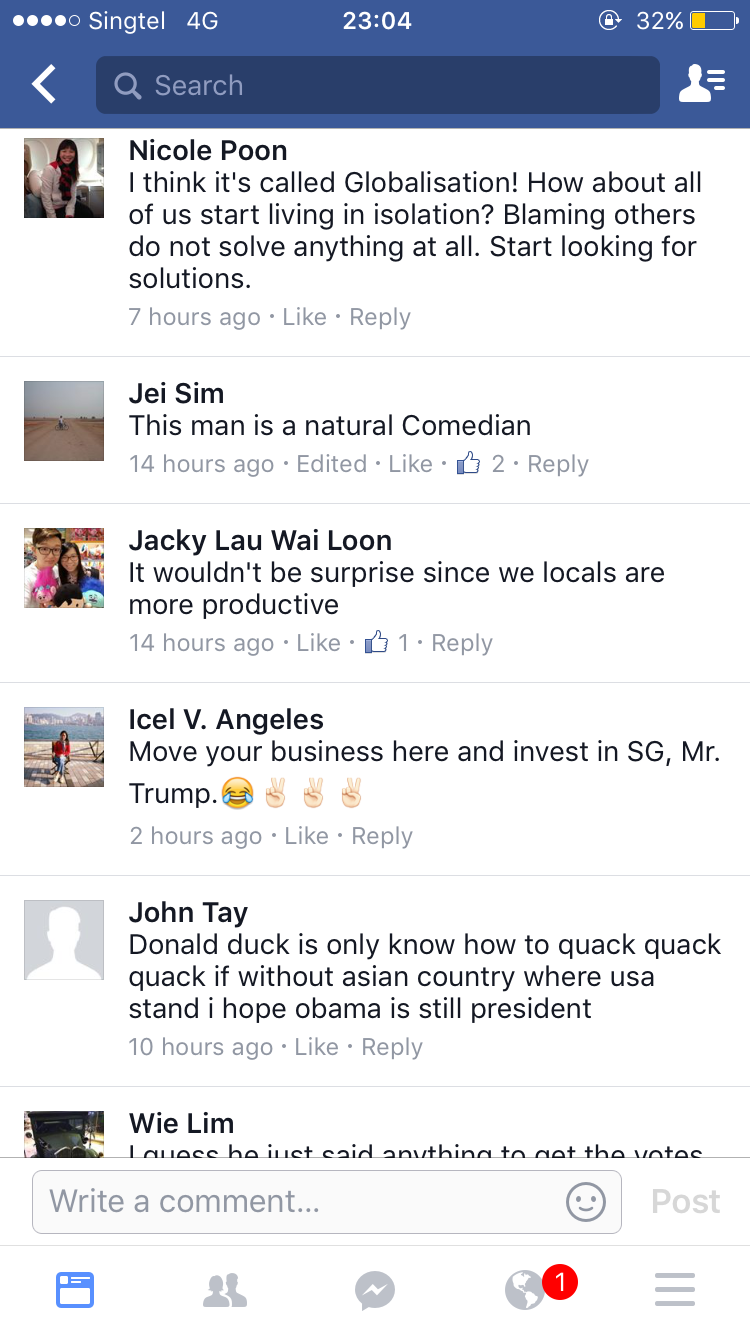Image resolution: width=750 pixels, height=1334 pixels.
Task: Reply to Jei Sim's comment
Action: [x=558, y=464]
